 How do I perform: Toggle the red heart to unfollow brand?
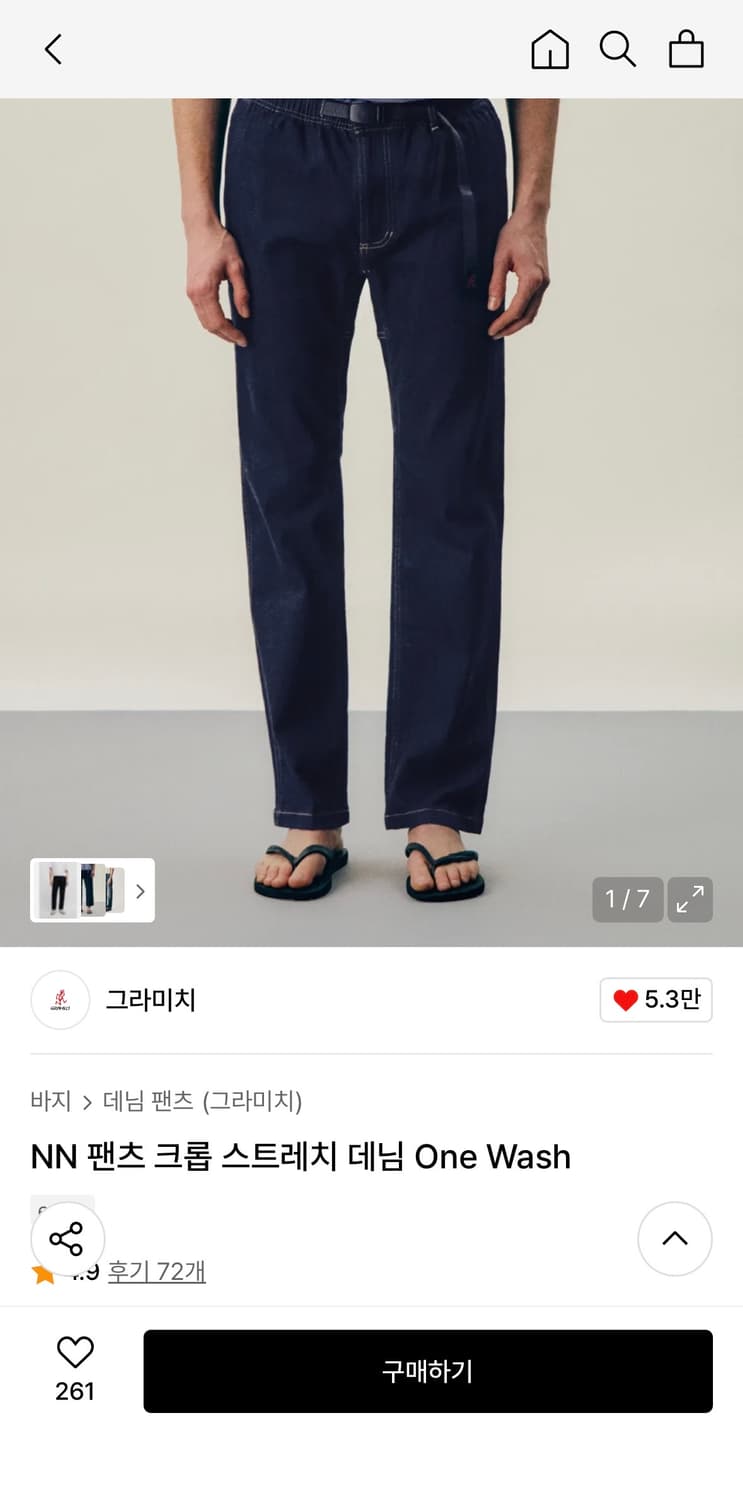656,1000
